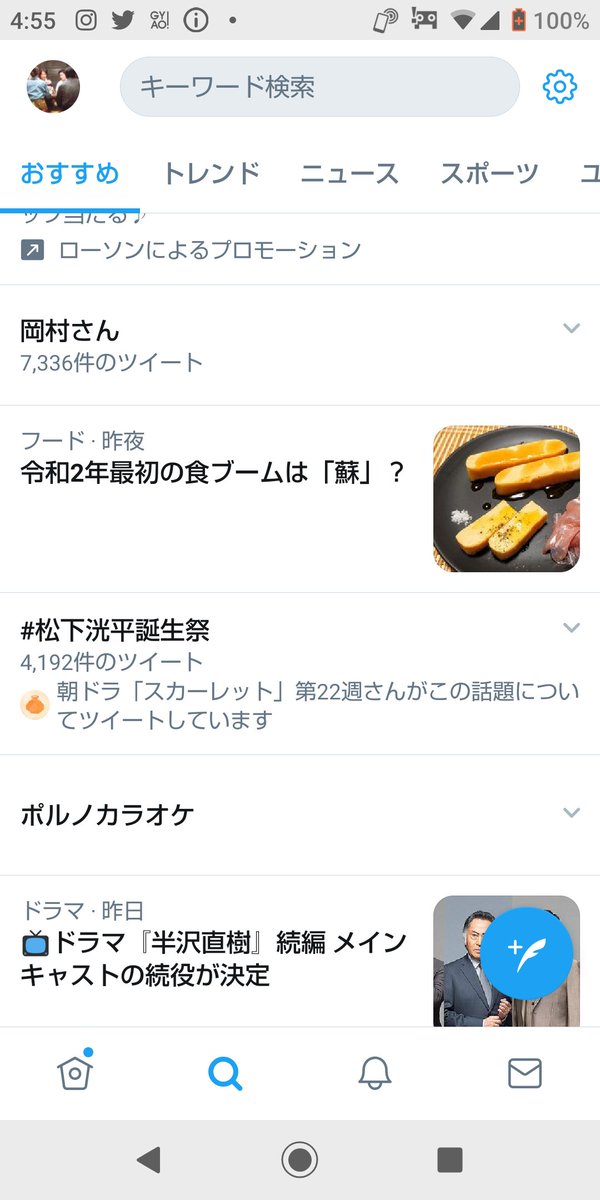
Task: Open the #松下洸平誕生祭 hashtag trend
Action: point(300,673)
